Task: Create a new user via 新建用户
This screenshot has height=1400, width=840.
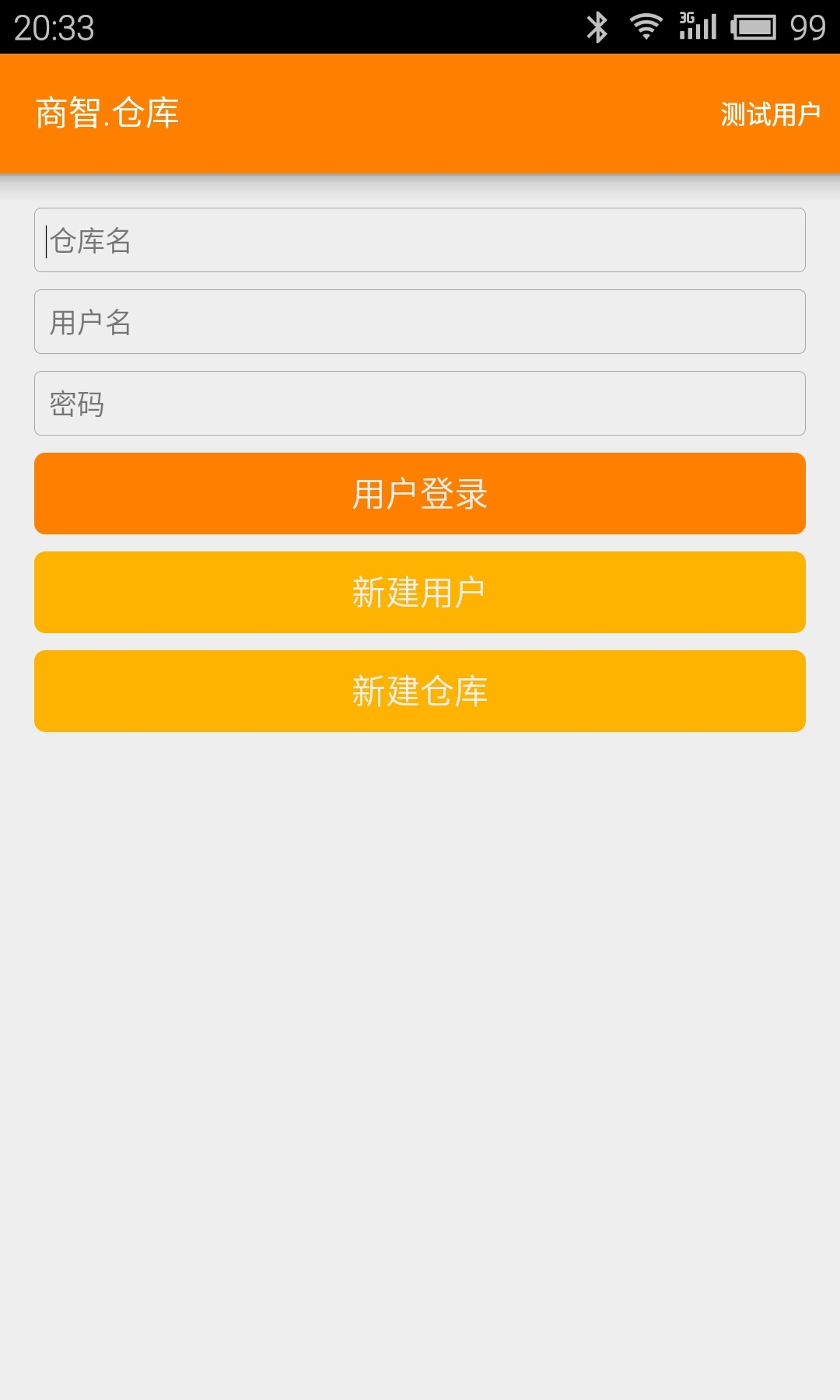Action: click(420, 593)
